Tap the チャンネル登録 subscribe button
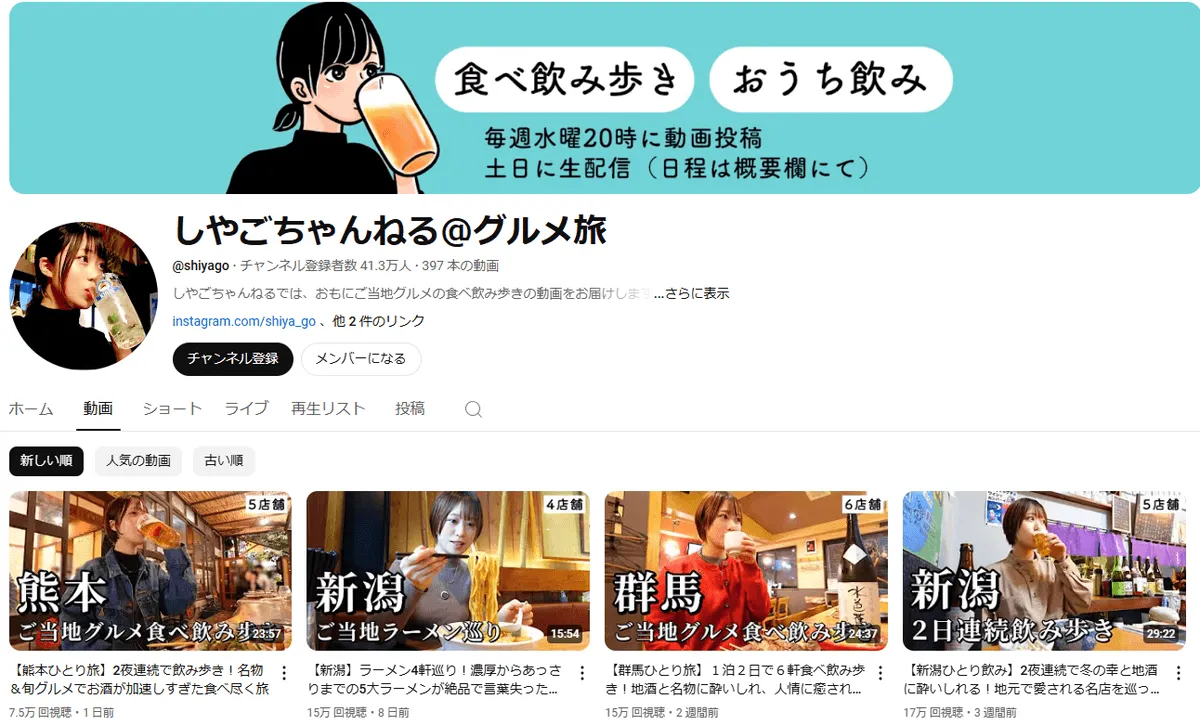The height and width of the screenshot is (725, 1200). click(x=232, y=359)
